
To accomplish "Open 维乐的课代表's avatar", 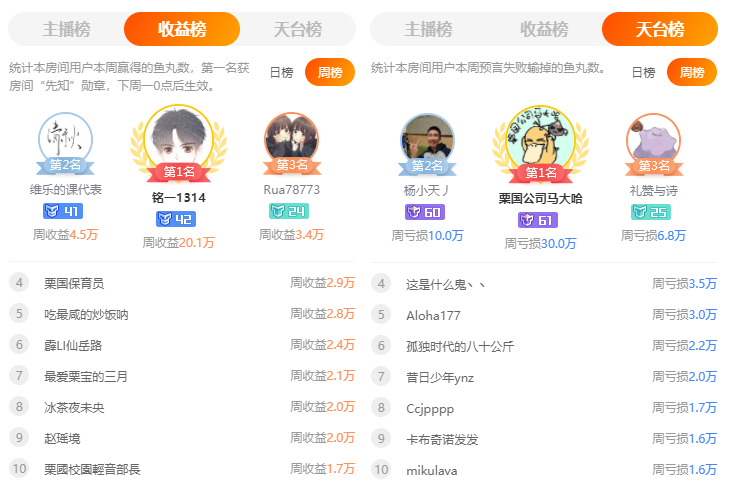I will (65, 138).
